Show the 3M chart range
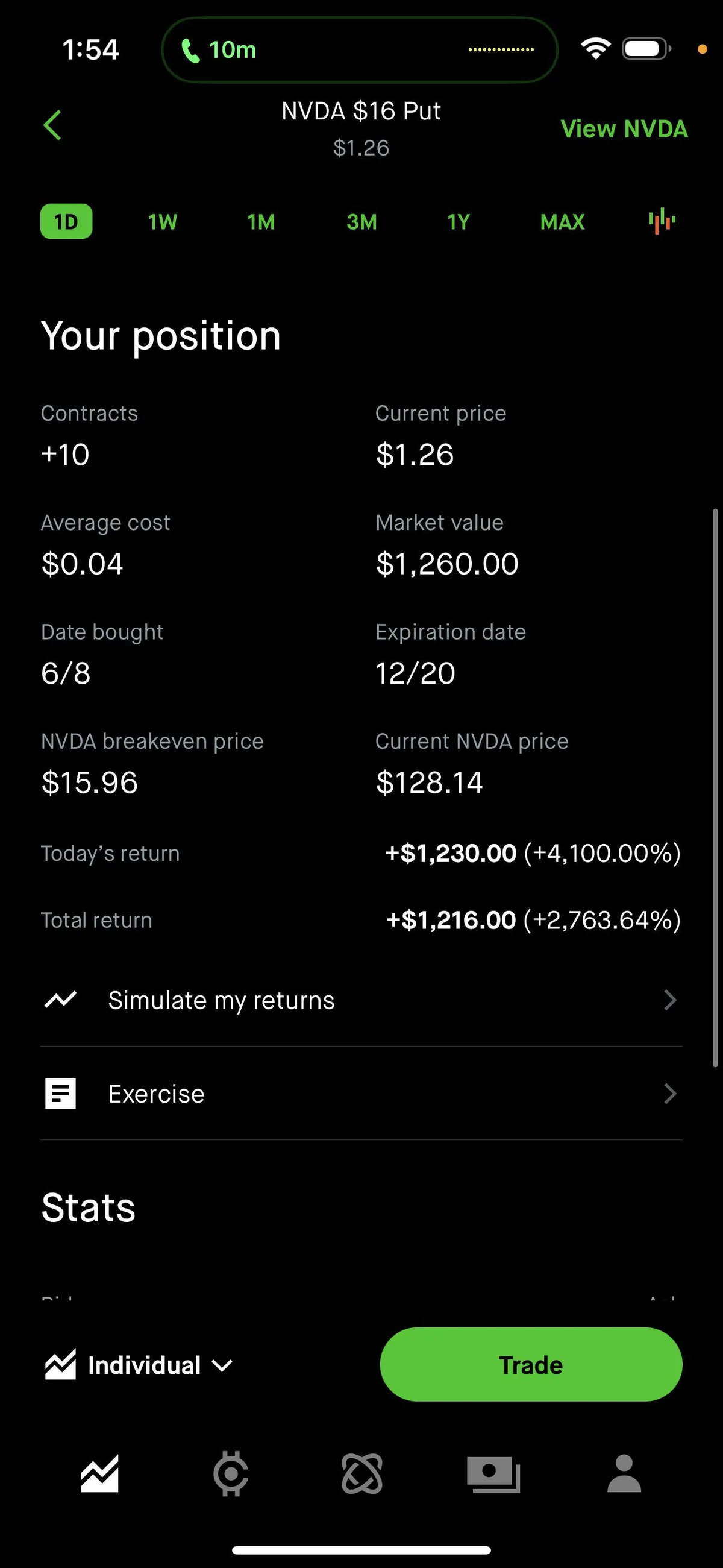The height and width of the screenshot is (1568, 723). point(361,222)
